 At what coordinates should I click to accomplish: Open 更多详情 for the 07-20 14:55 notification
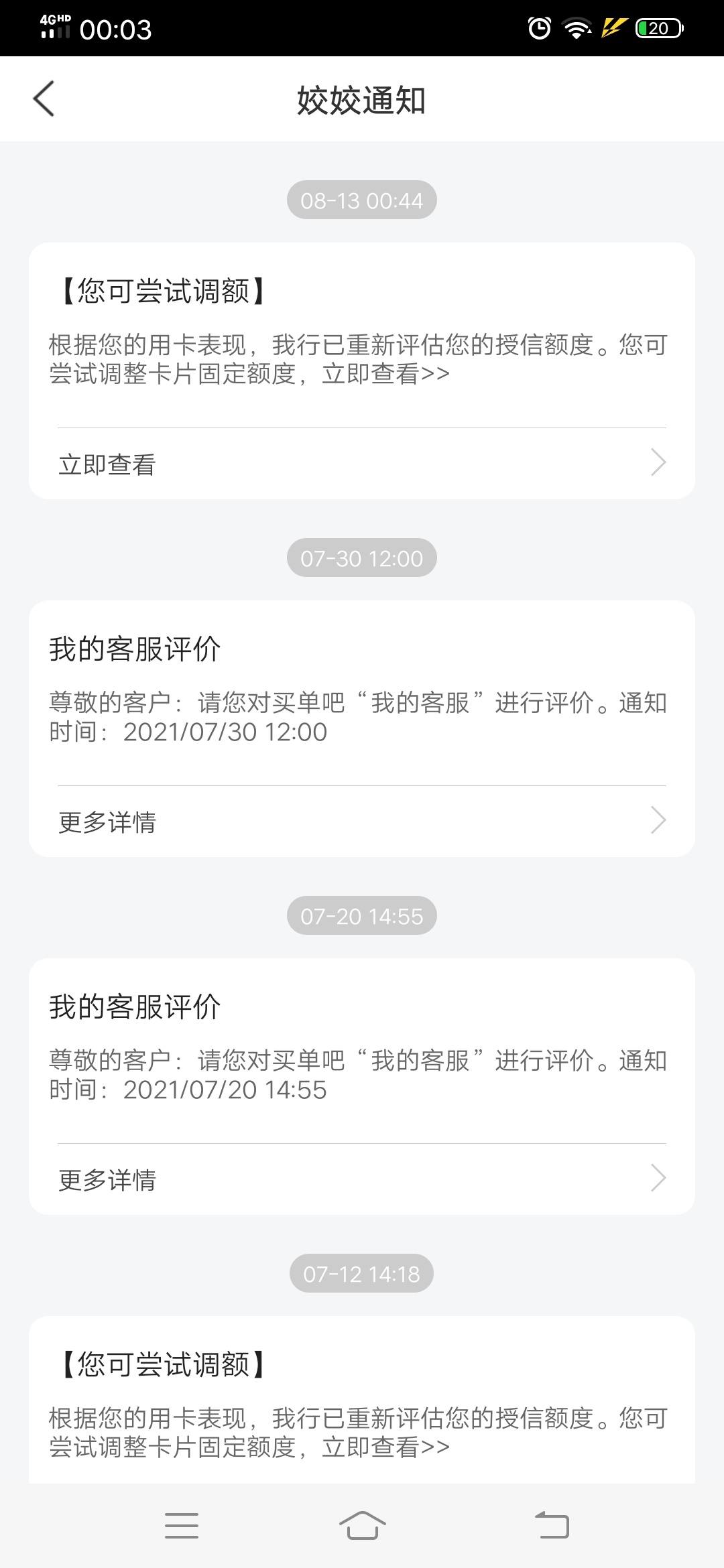pos(362,1179)
